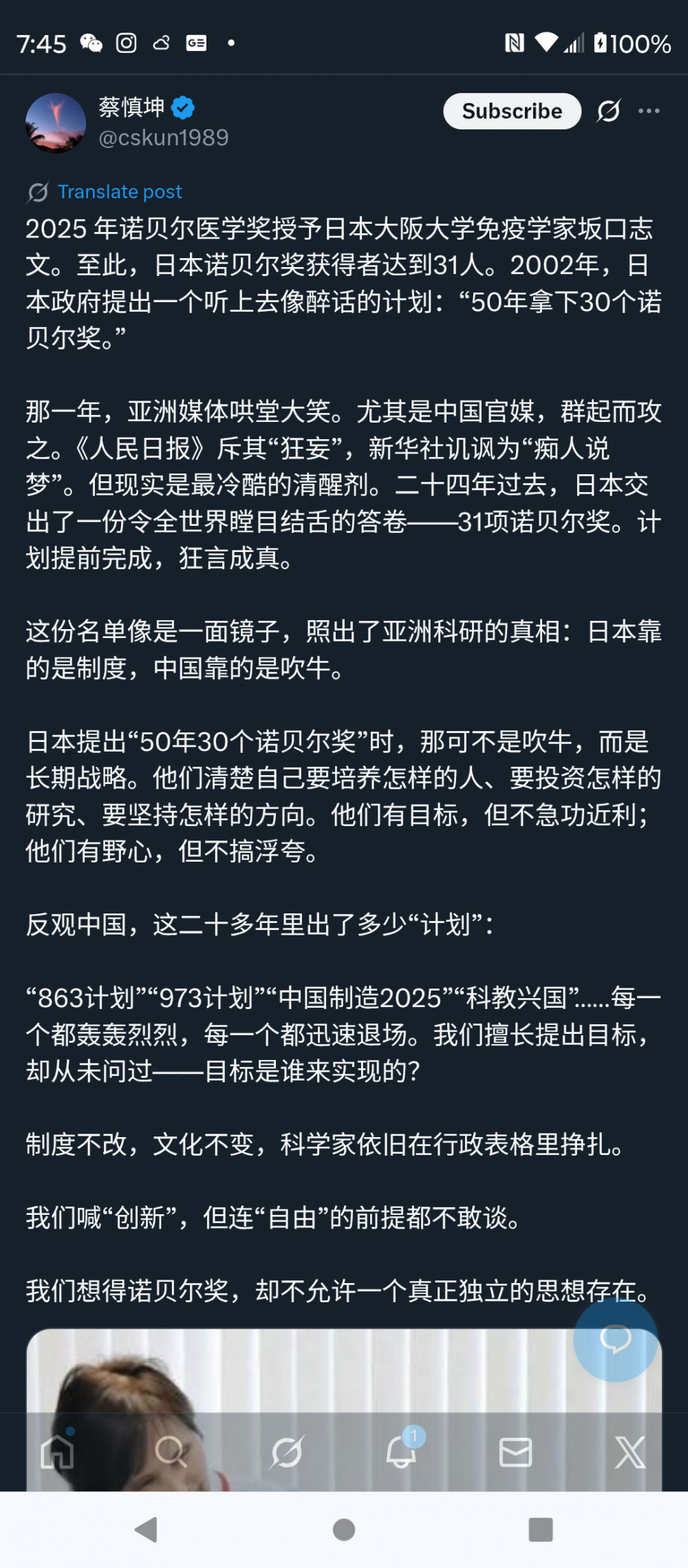Screen dimensions: 688x1568
Task: Open the Grok tab in bottom bar
Action: 286,1452
